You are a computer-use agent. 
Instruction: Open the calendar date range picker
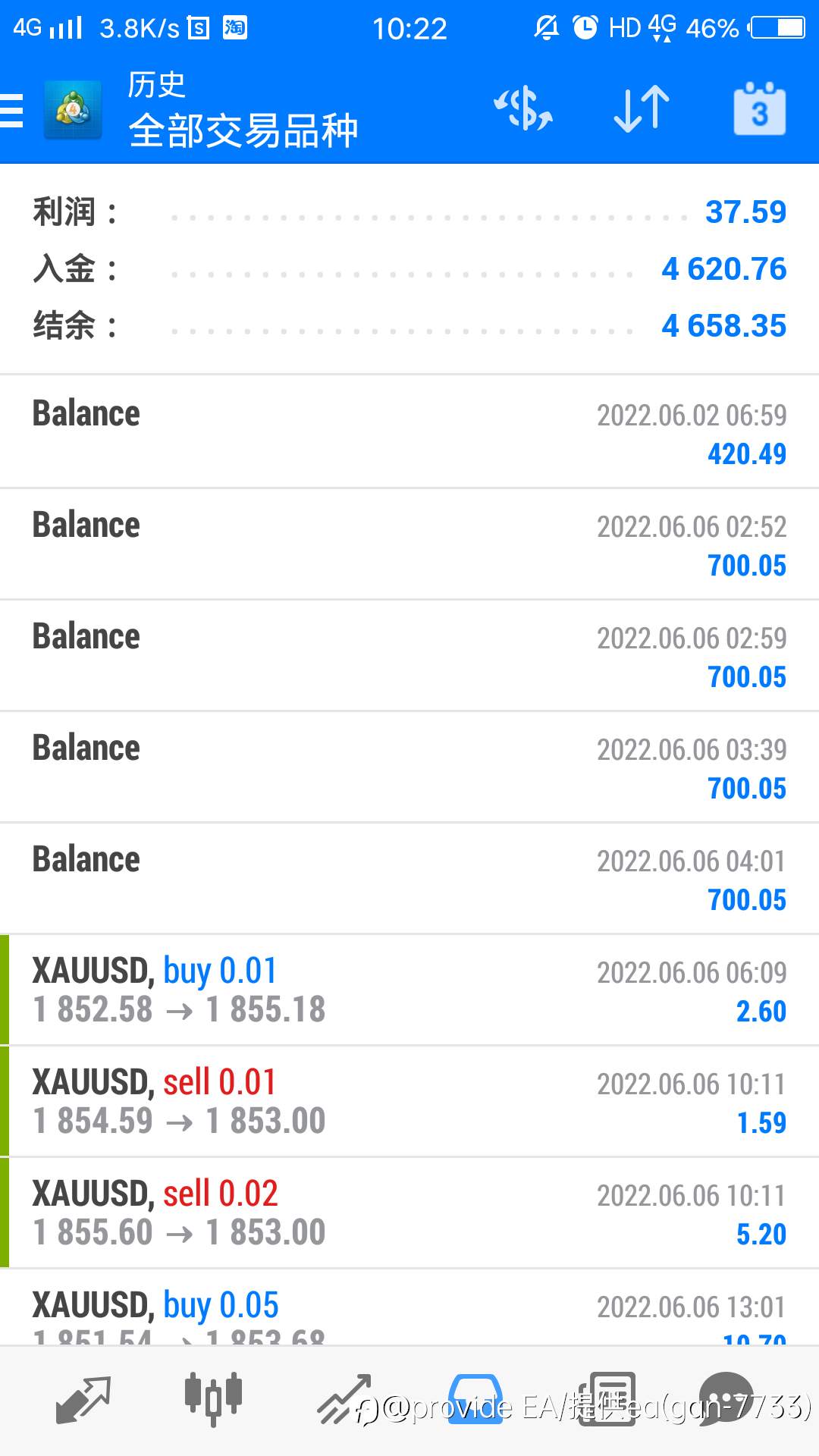759,109
